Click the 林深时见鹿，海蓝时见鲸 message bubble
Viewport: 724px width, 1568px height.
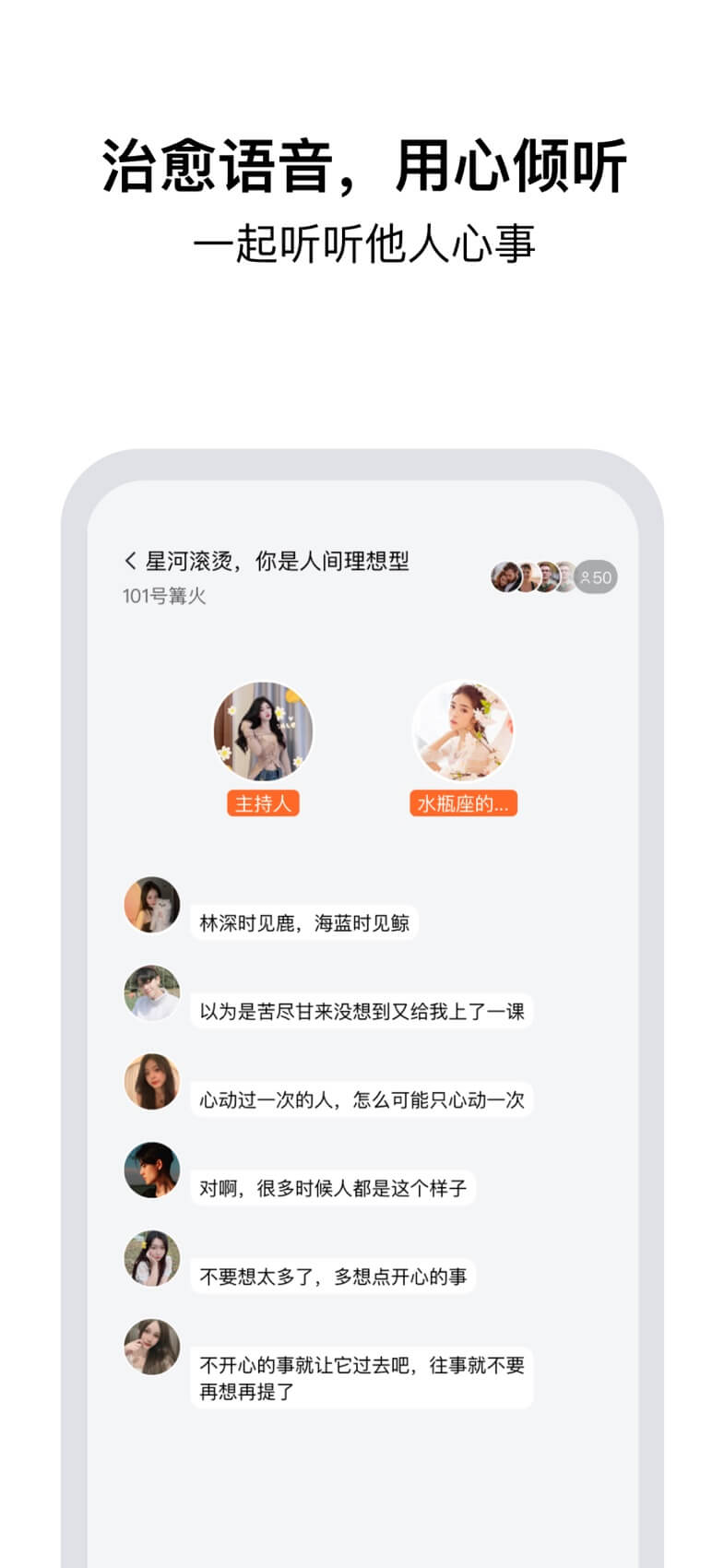point(304,922)
